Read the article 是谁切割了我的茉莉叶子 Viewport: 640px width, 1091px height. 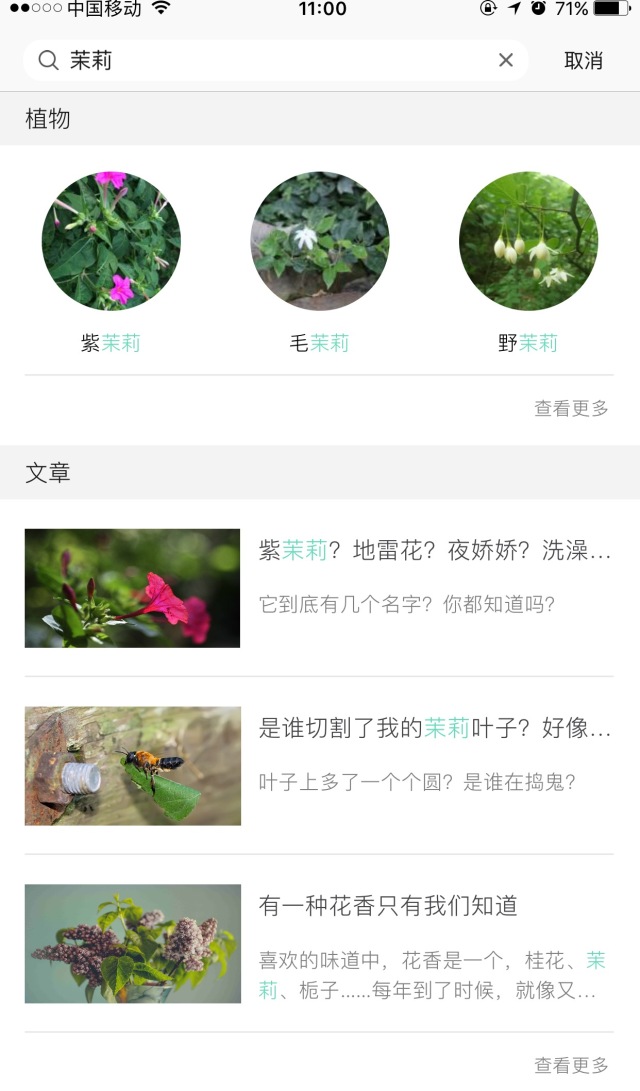pyautogui.click(x=320, y=765)
